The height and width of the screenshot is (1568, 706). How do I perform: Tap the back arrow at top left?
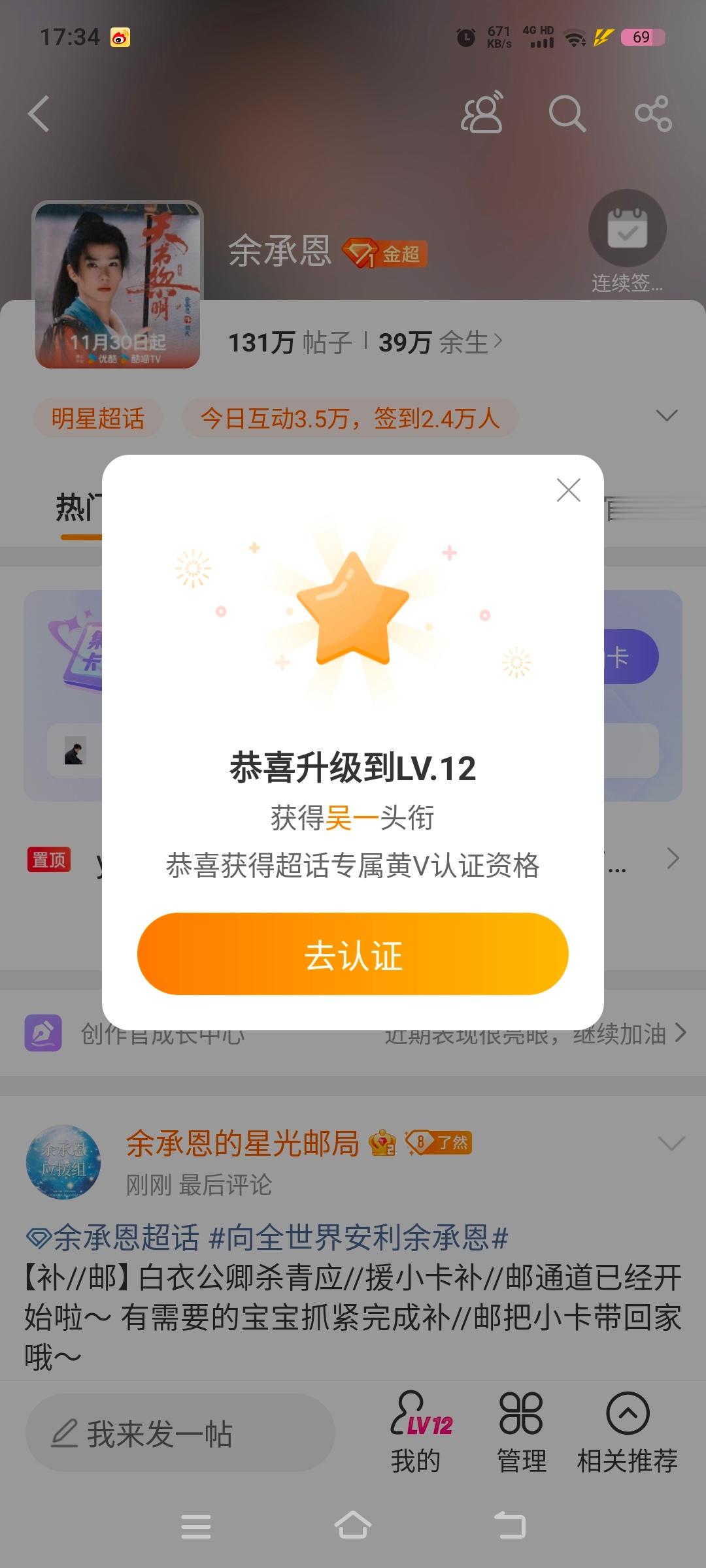37,112
